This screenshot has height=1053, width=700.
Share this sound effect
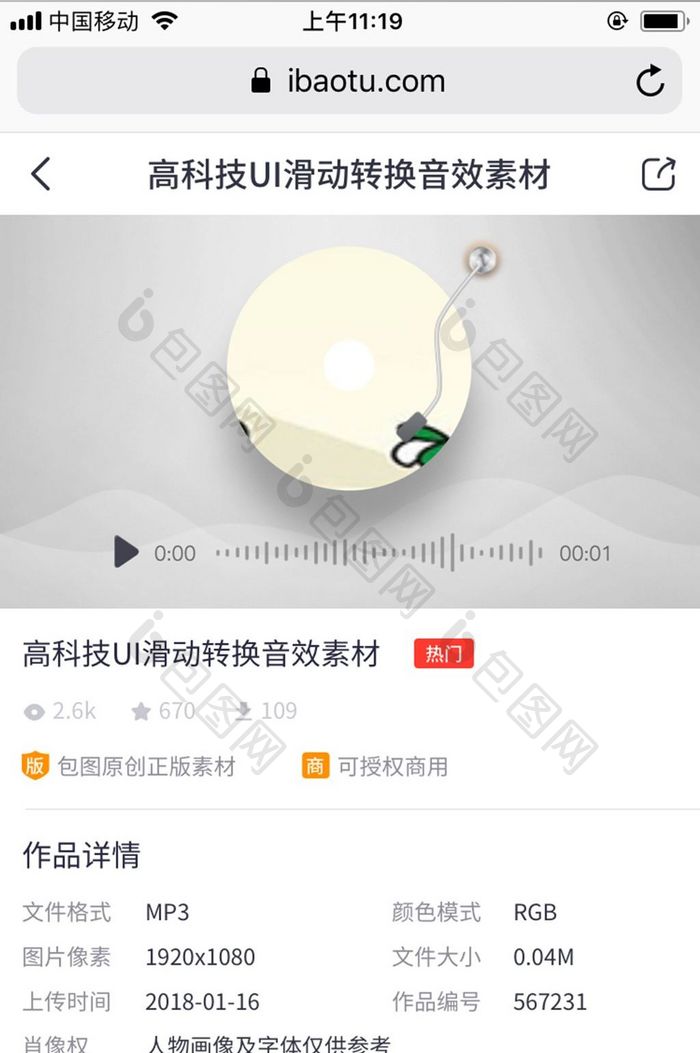pos(658,174)
